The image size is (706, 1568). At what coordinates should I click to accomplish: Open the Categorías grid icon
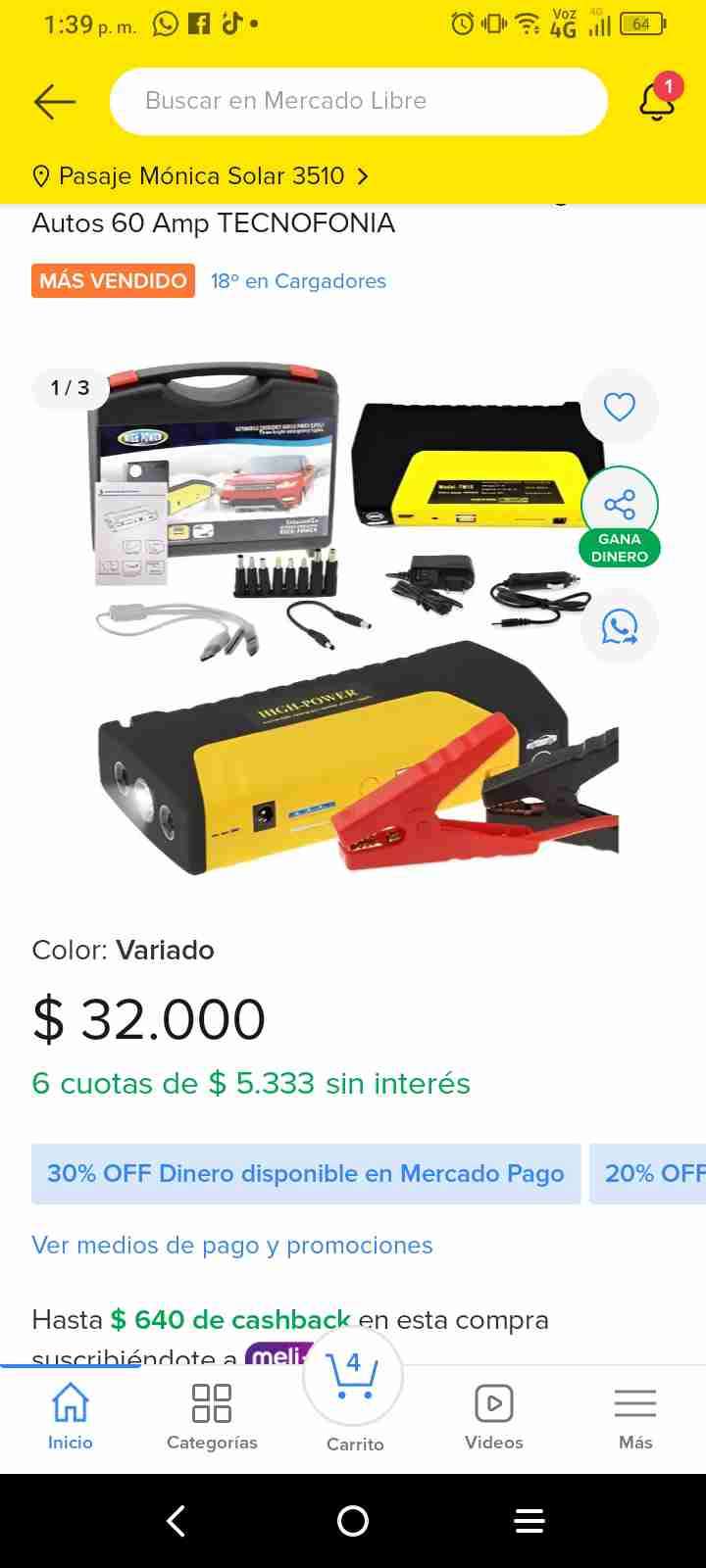point(211,1403)
